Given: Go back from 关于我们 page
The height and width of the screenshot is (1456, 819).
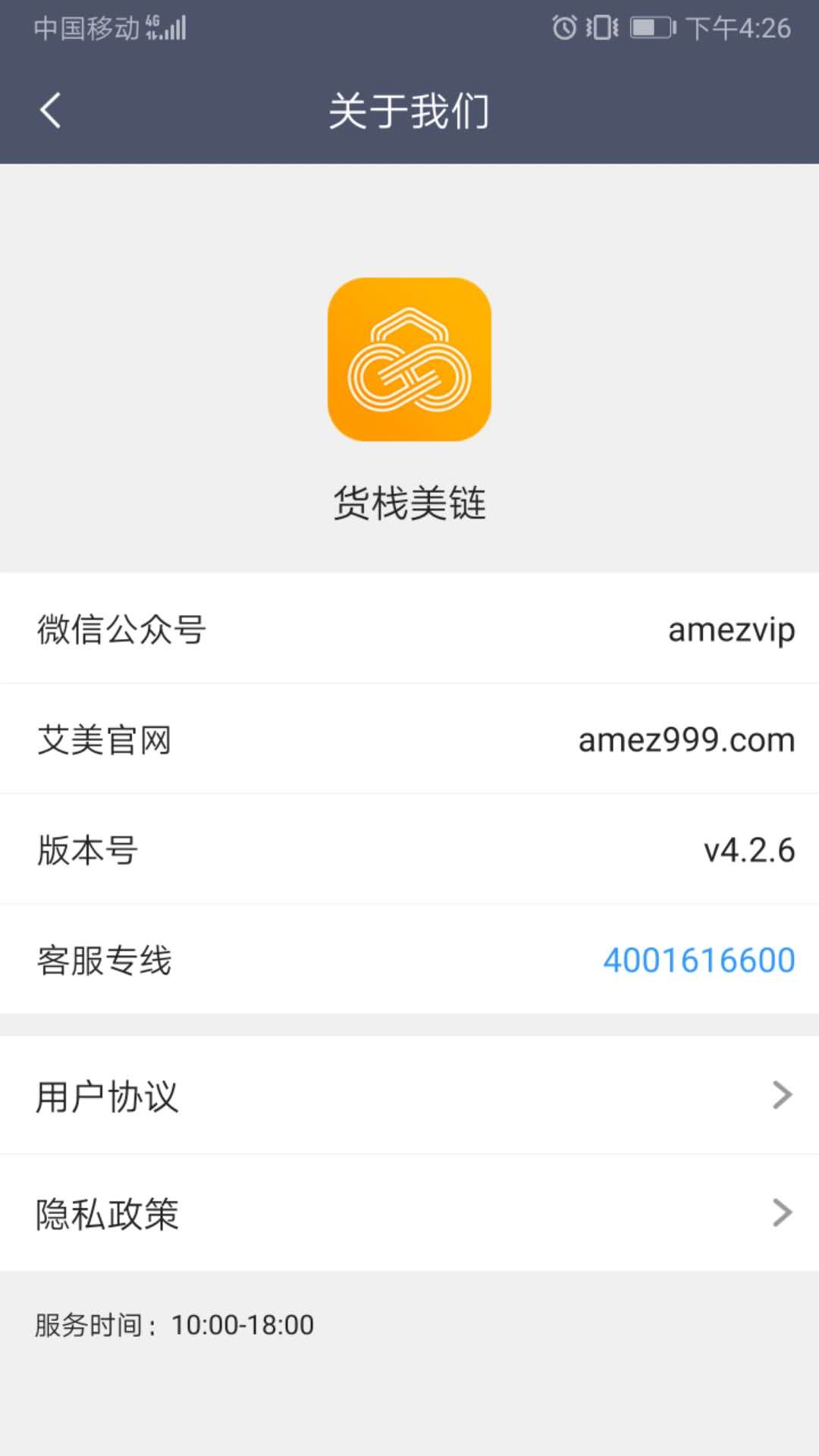Looking at the screenshot, I should [x=50, y=111].
